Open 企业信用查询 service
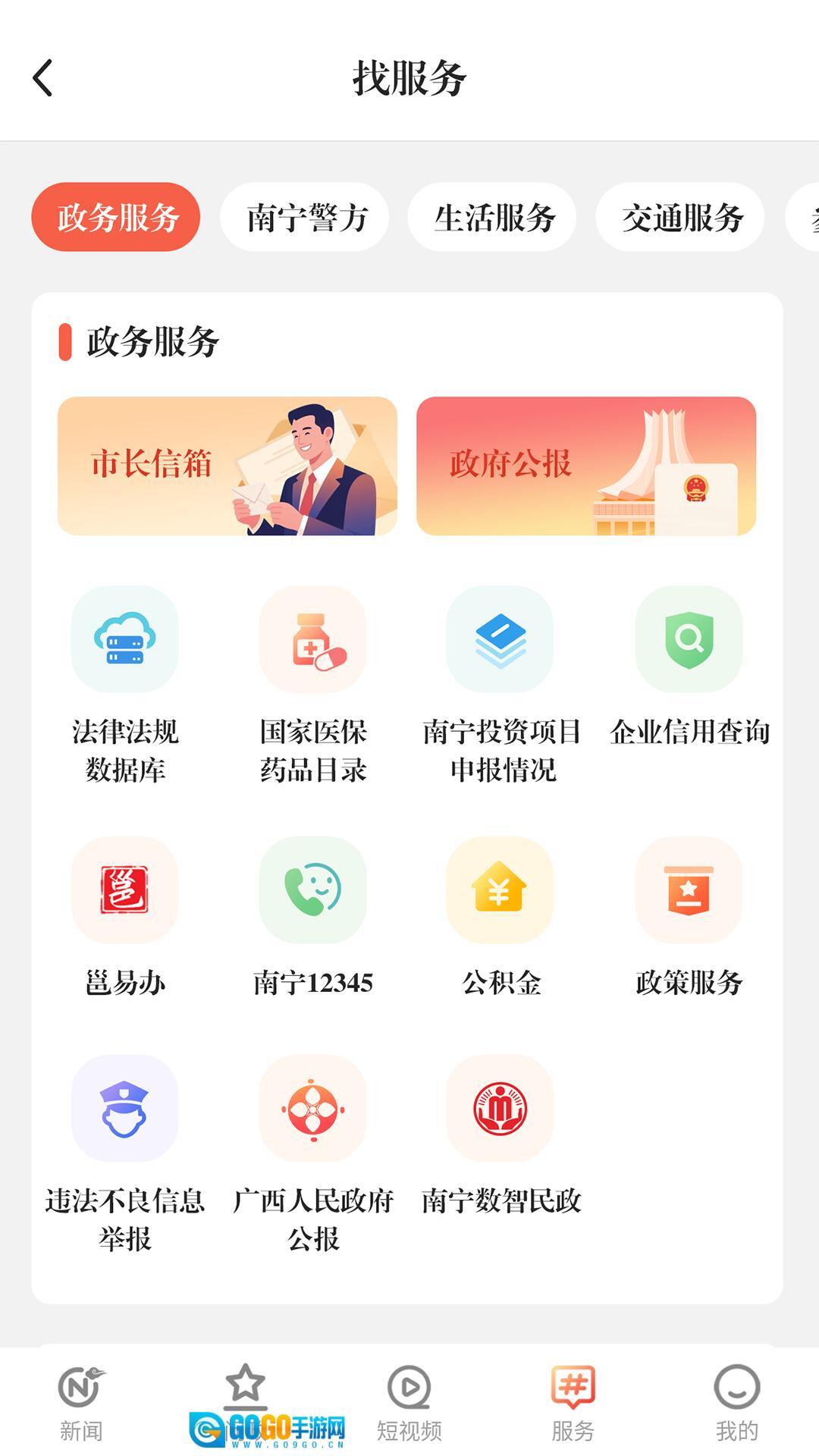The width and height of the screenshot is (819, 1456). coord(689,639)
